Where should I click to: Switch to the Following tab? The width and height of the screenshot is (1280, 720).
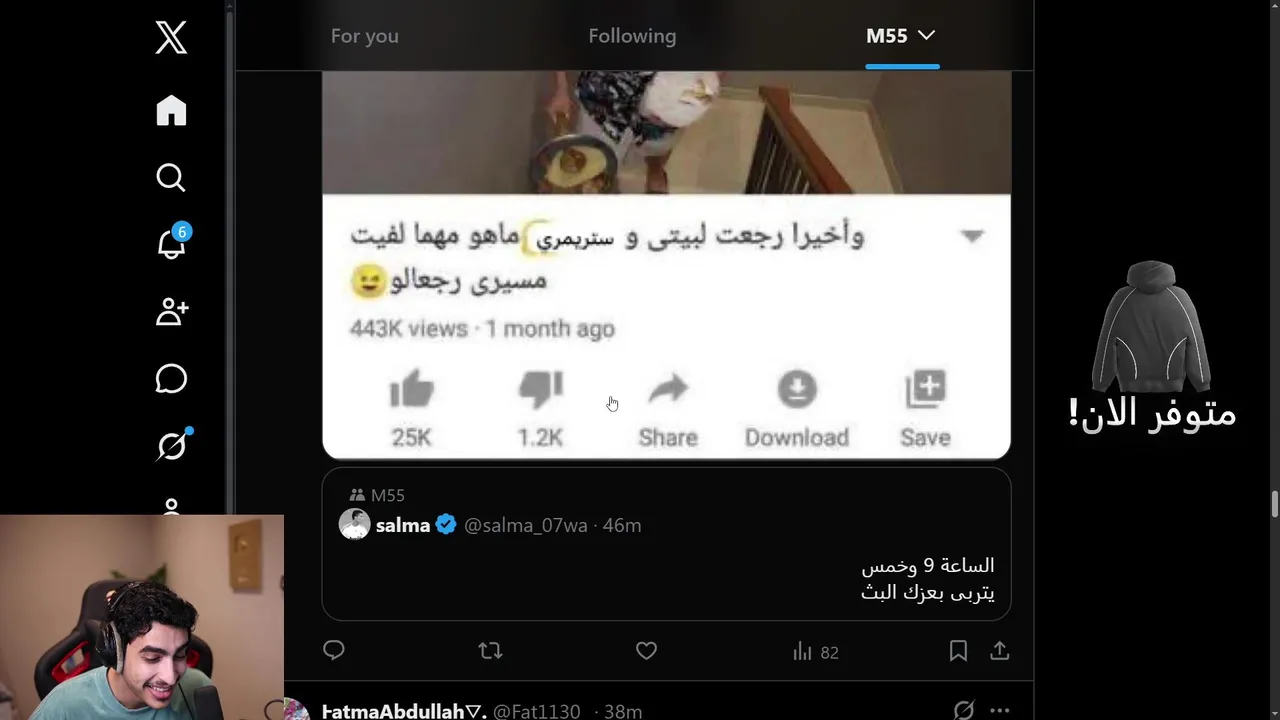coord(632,36)
